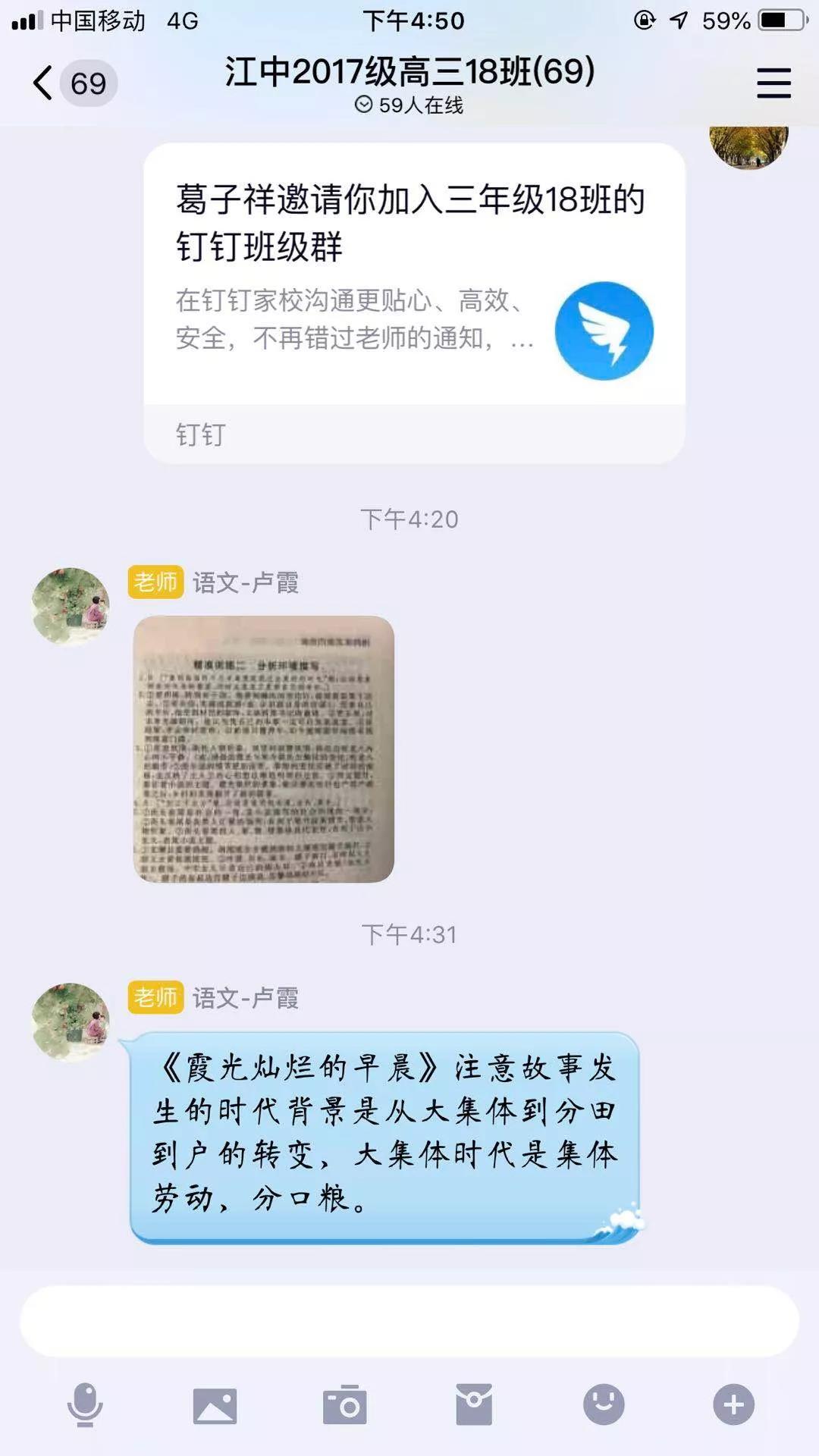This screenshot has width=819, height=1456.
Task: Open the photo gallery picker
Action: (215, 1405)
